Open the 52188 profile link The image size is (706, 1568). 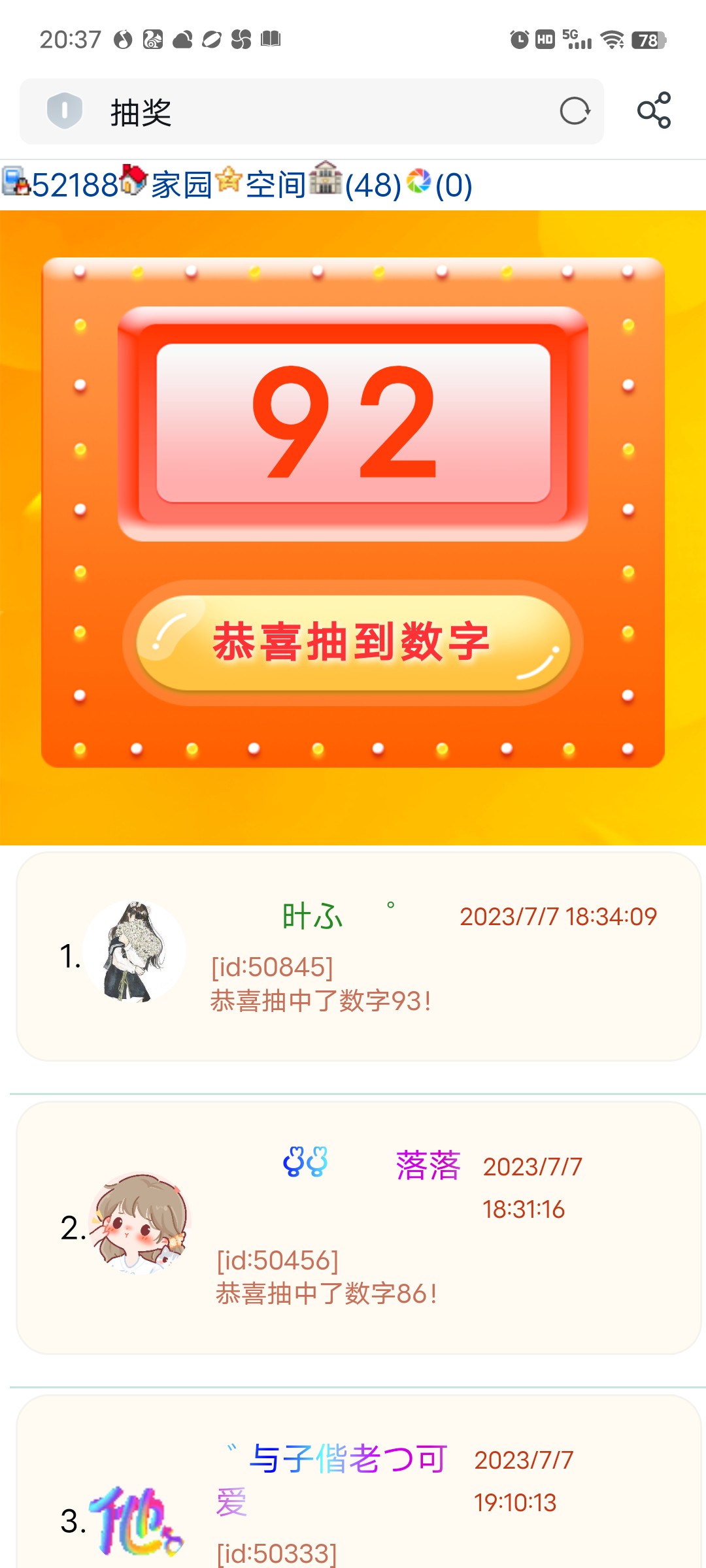tap(73, 185)
